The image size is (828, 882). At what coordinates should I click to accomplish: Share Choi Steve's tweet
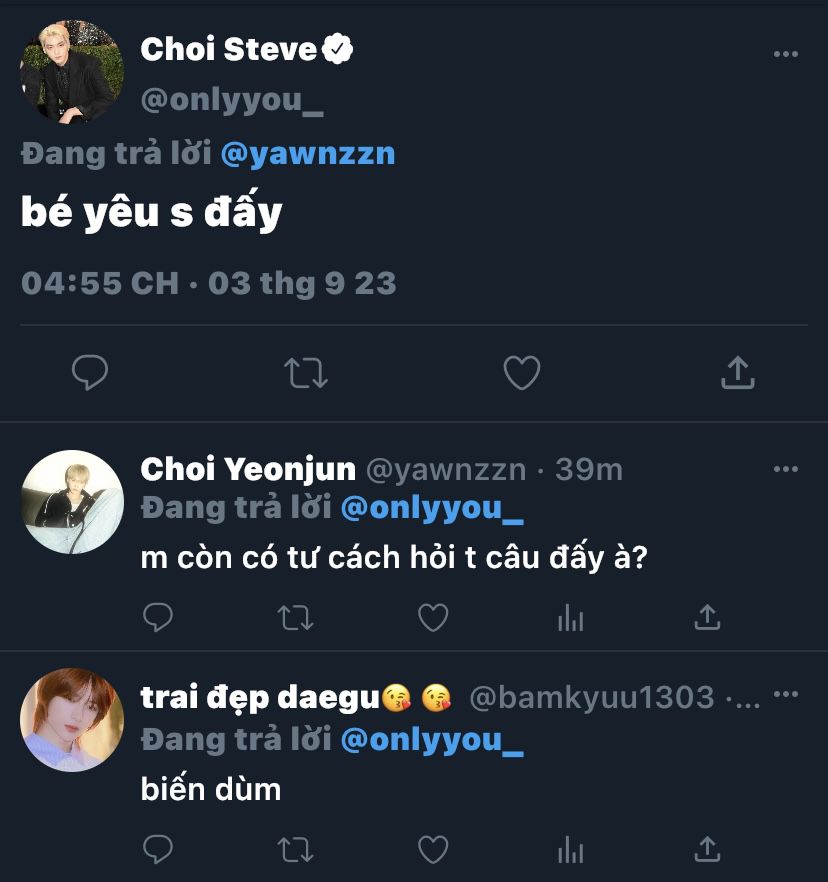[x=737, y=373]
